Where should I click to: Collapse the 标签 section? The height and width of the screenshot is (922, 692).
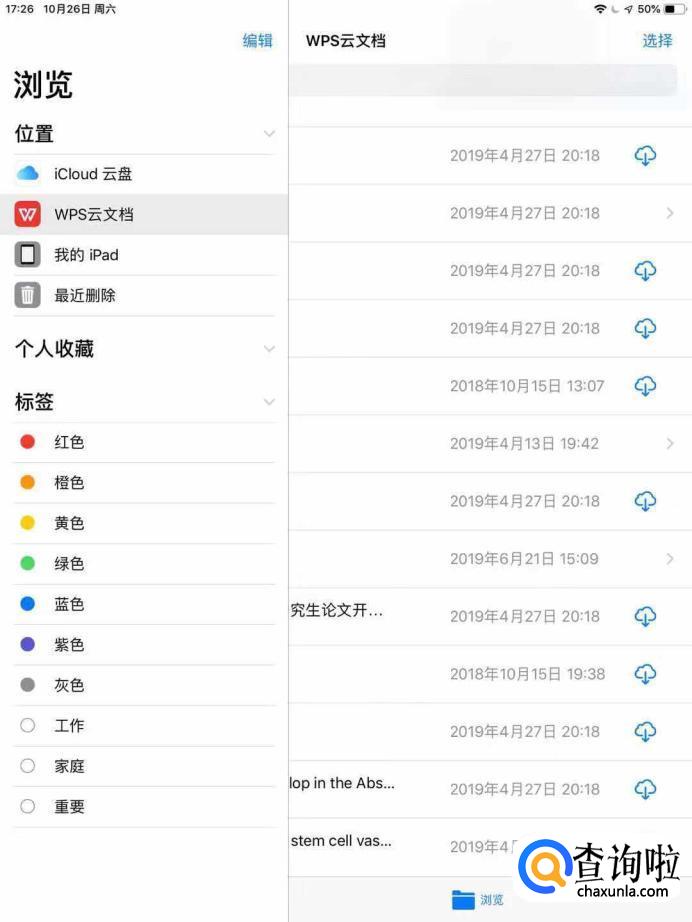pyautogui.click(x=268, y=402)
